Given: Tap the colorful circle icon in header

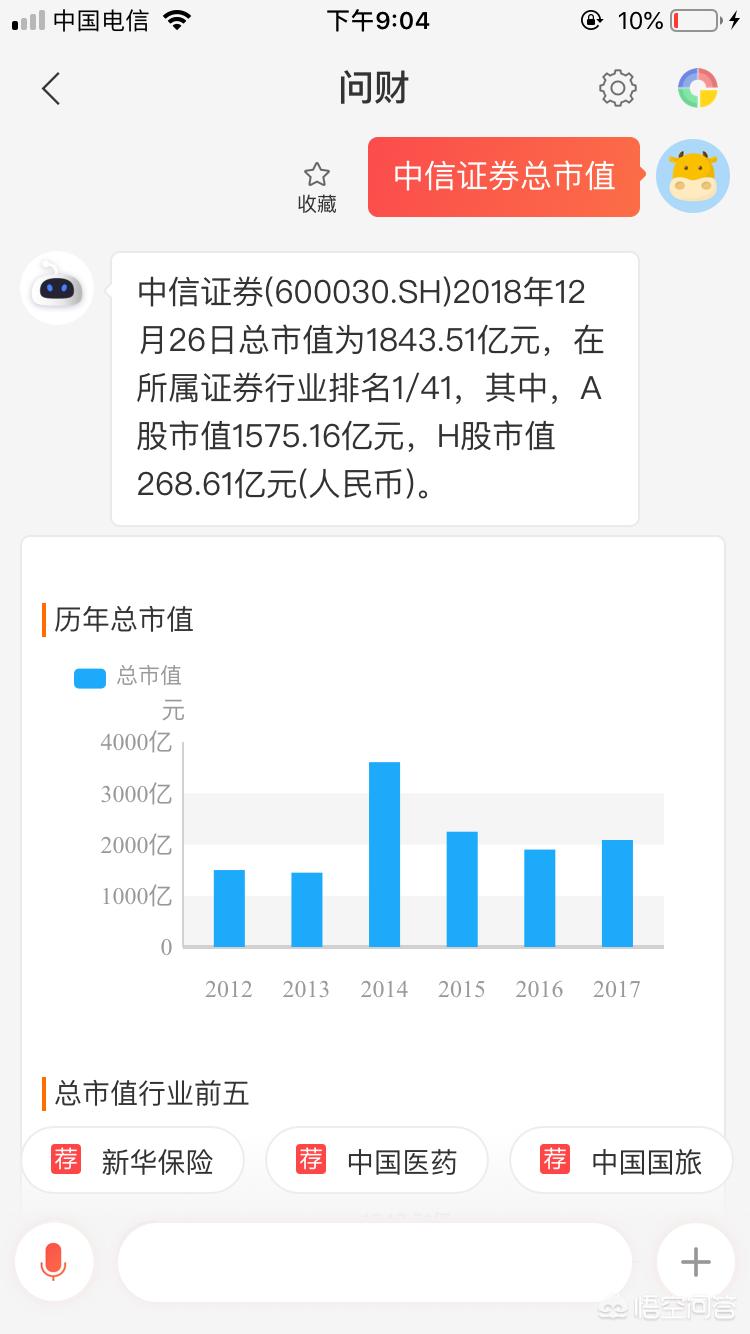Looking at the screenshot, I should click(698, 89).
